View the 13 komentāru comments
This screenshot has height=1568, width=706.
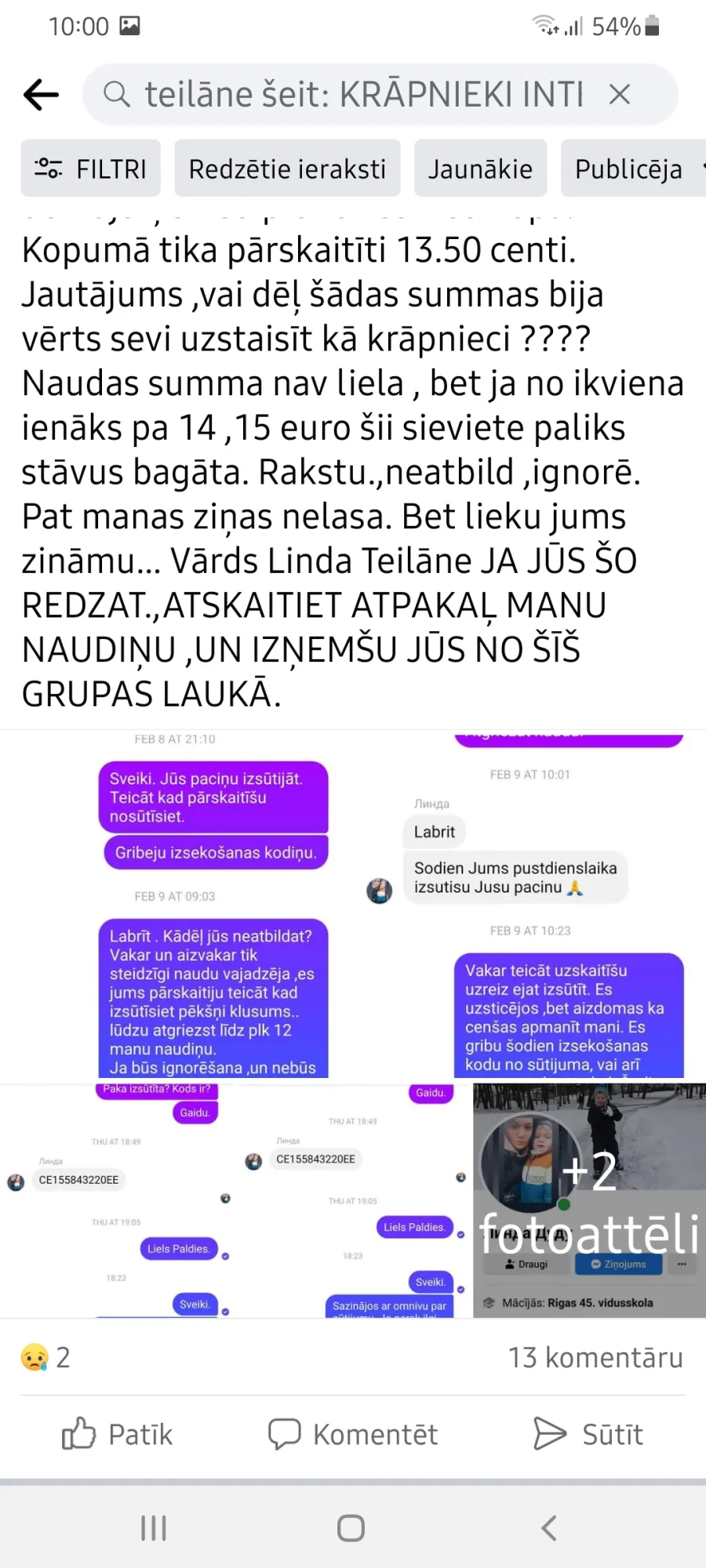[595, 1357]
